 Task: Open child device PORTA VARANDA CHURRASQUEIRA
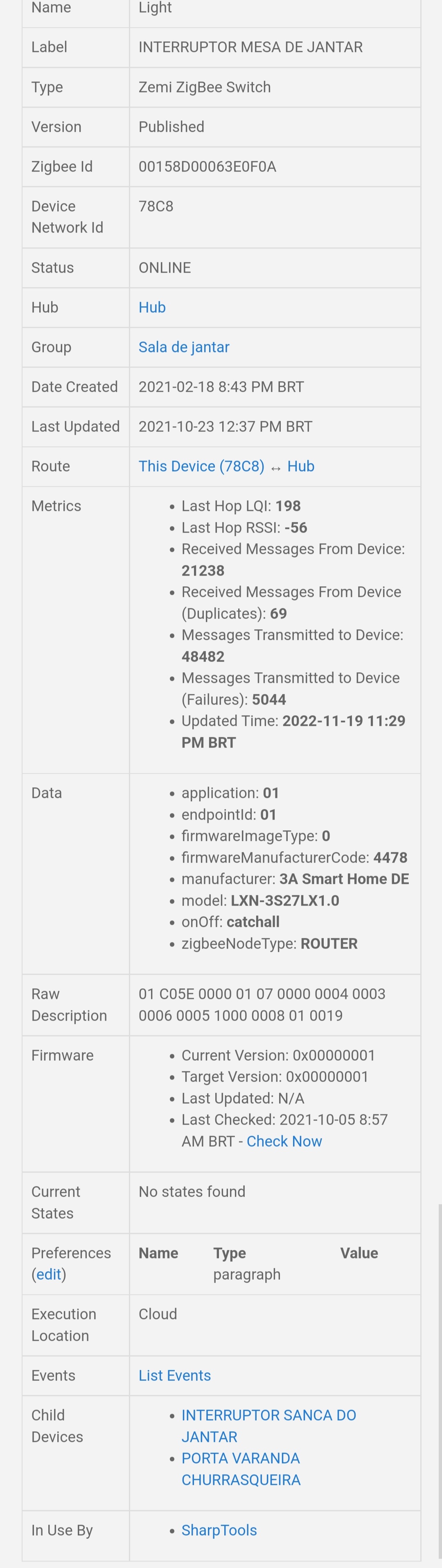click(241, 1458)
